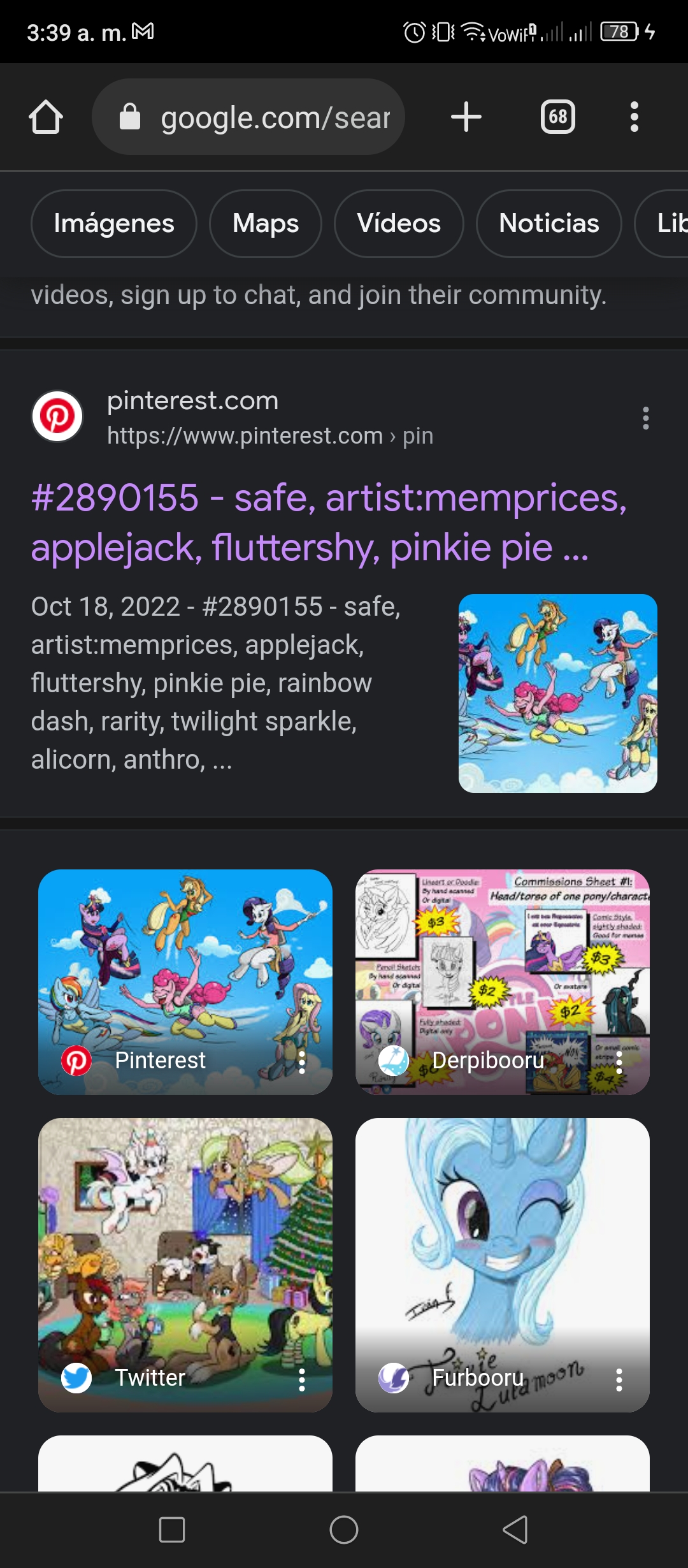Open options on the Twitter image card
Screen dimensions: 688x1568
coord(302,1379)
